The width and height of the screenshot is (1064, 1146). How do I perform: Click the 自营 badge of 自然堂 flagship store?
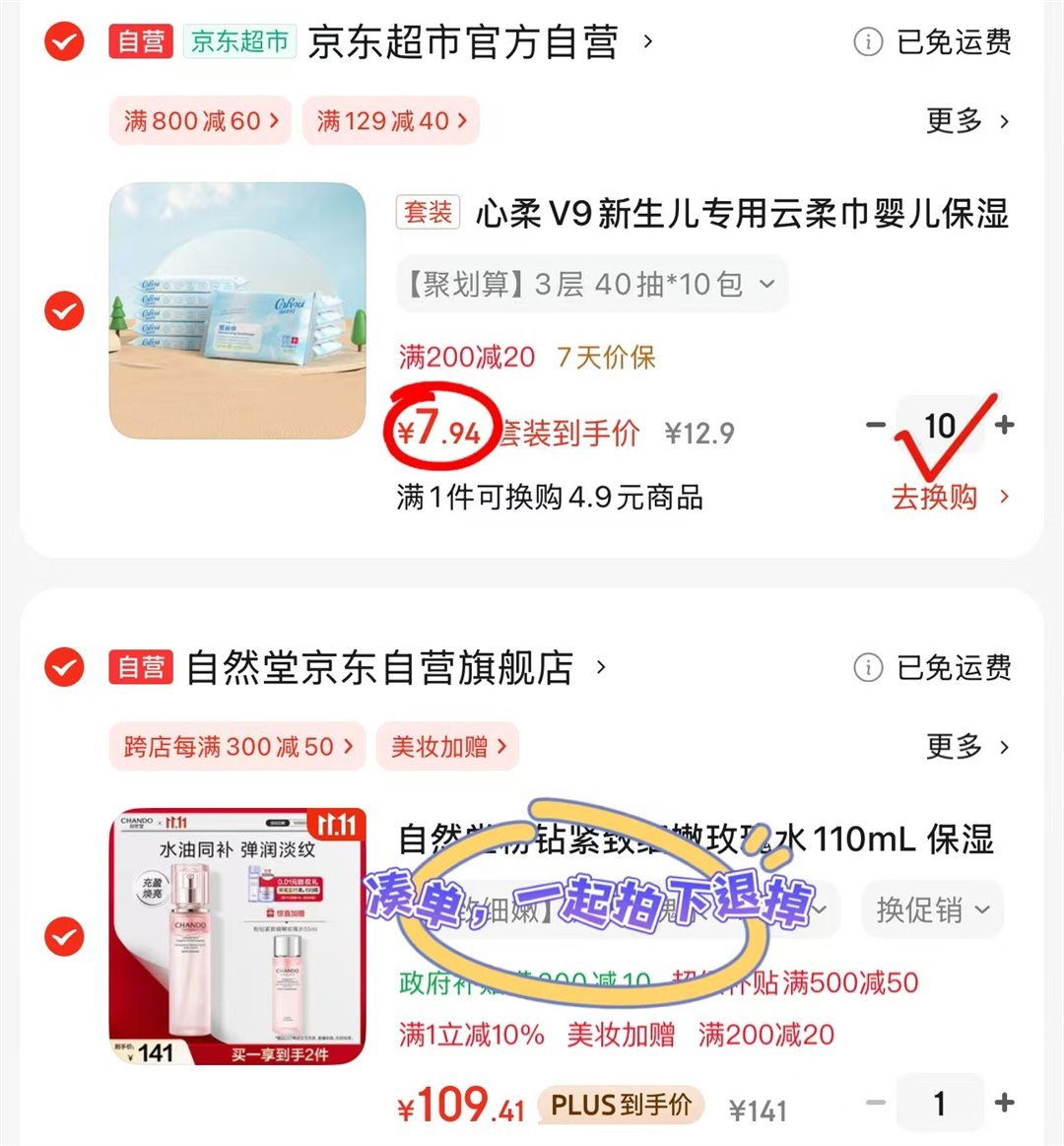tap(139, 667)
